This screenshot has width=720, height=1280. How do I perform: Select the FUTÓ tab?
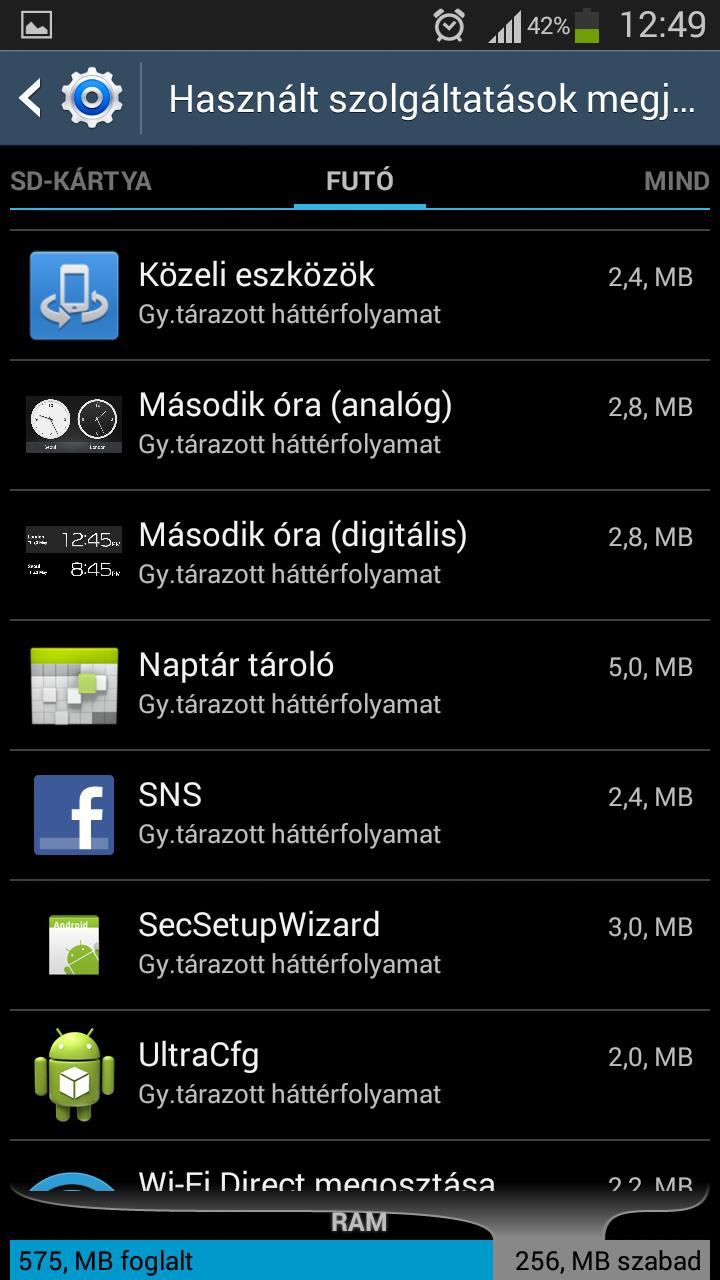[x=360, y=181]
